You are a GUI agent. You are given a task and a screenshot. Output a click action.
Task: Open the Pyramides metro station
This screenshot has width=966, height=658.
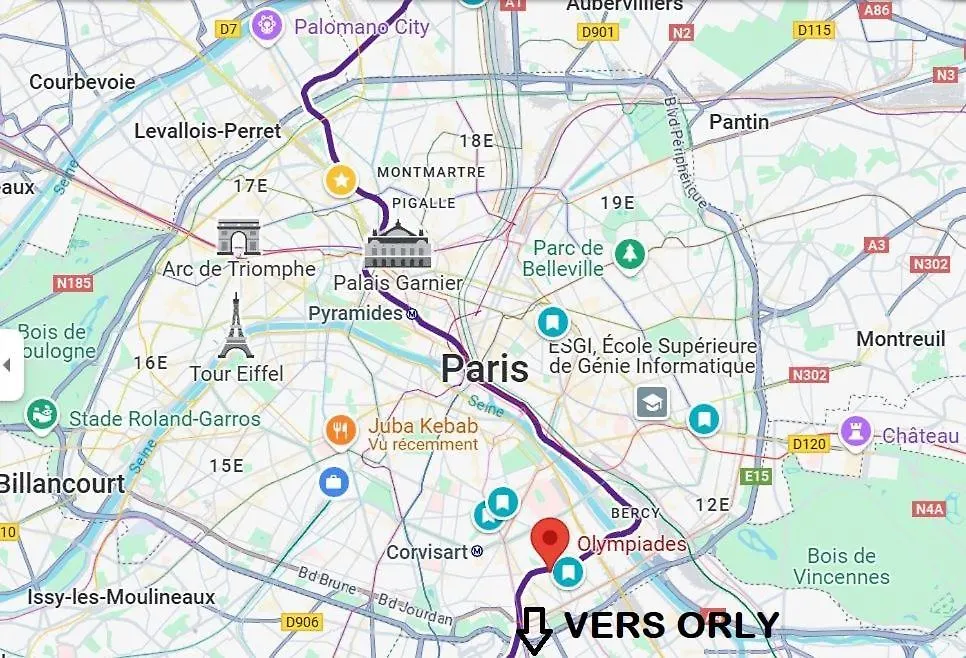point(412,313)
